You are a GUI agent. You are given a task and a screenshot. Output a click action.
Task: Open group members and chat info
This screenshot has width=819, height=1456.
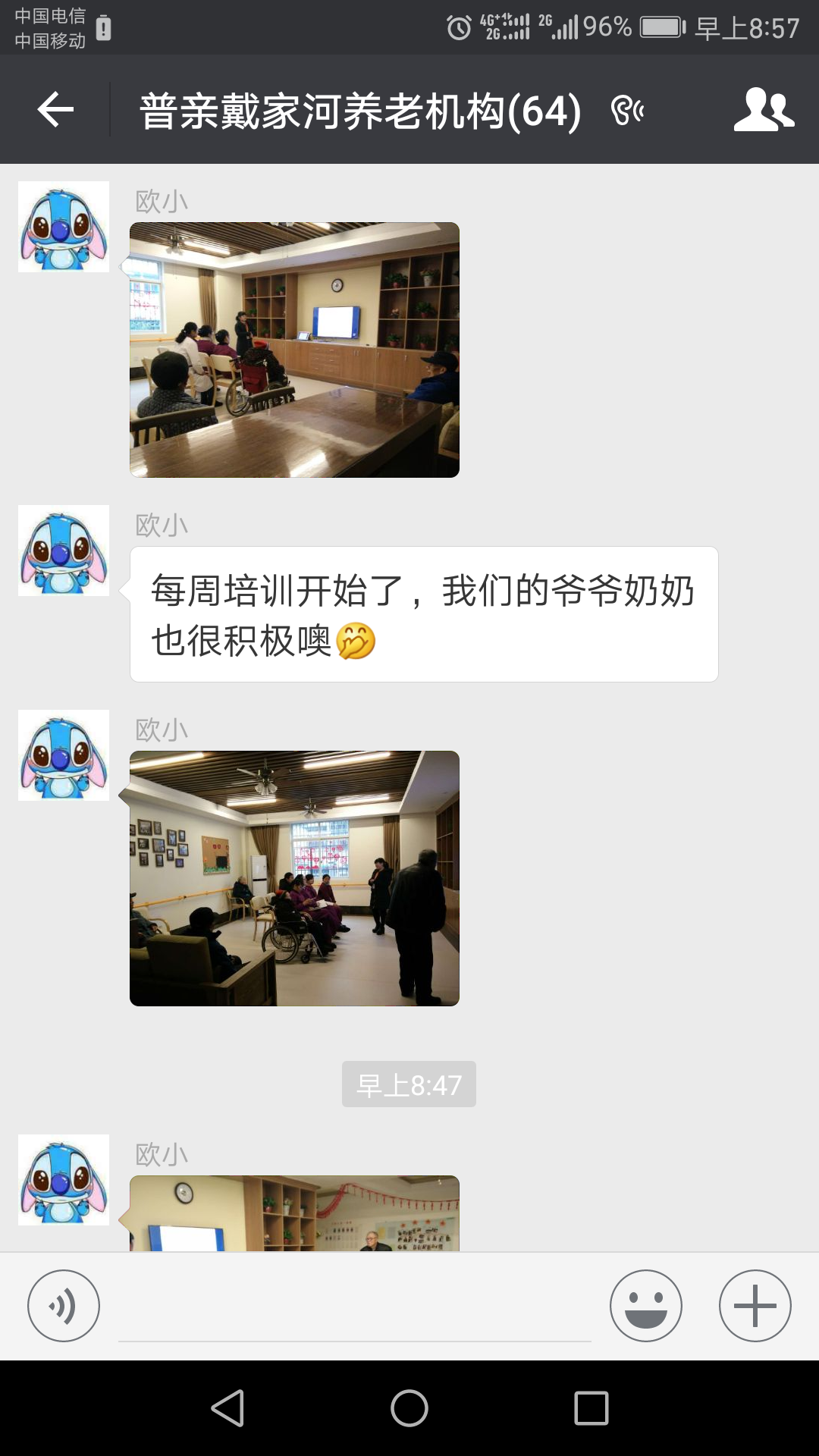tap(764, 111)
